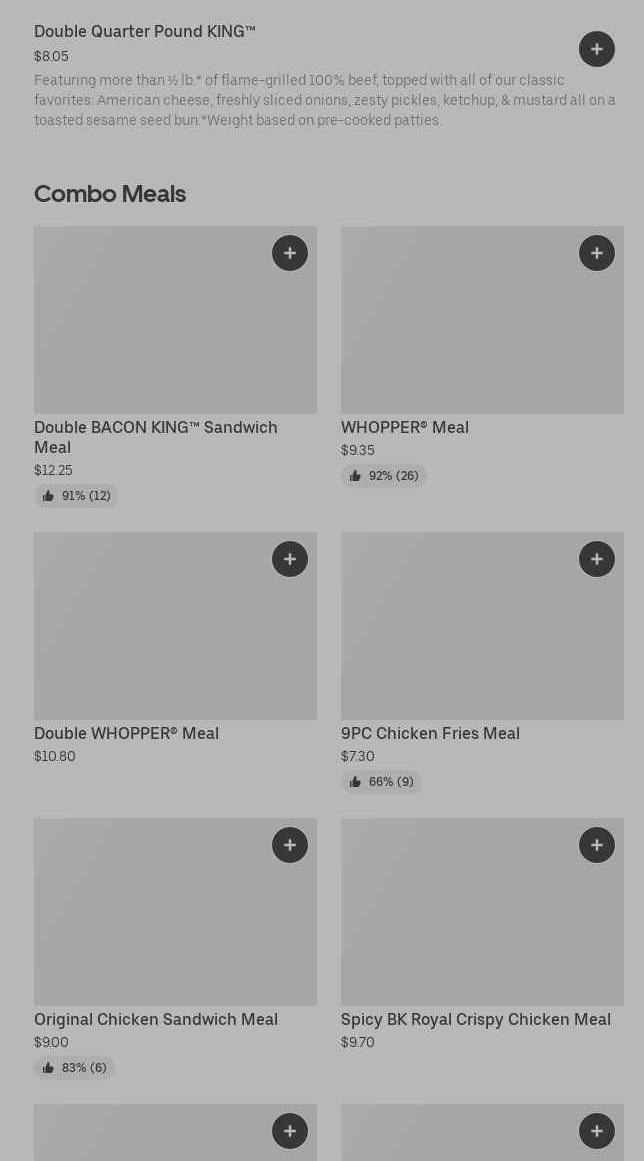
Task: Open the Double WHOPPER Meal item
Action: pyautogui.click(x=127, y=734)
